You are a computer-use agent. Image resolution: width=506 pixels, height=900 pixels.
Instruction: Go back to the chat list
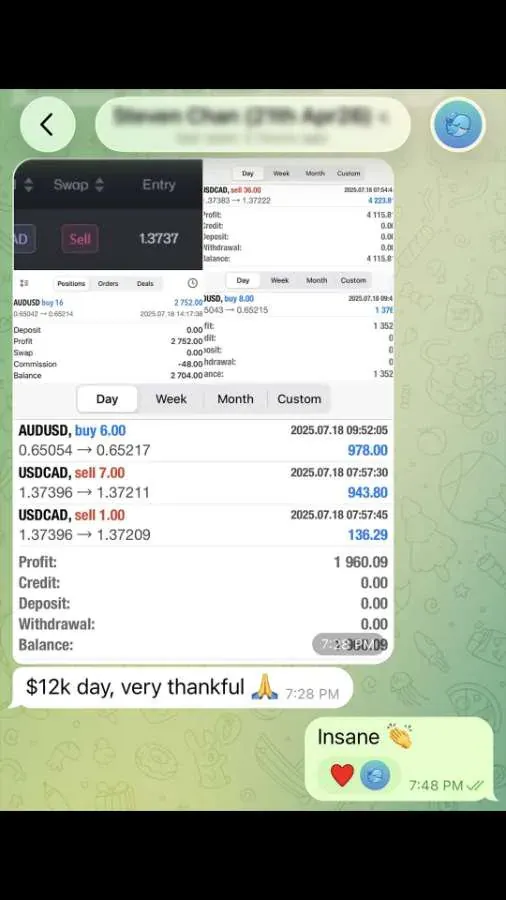47,124
